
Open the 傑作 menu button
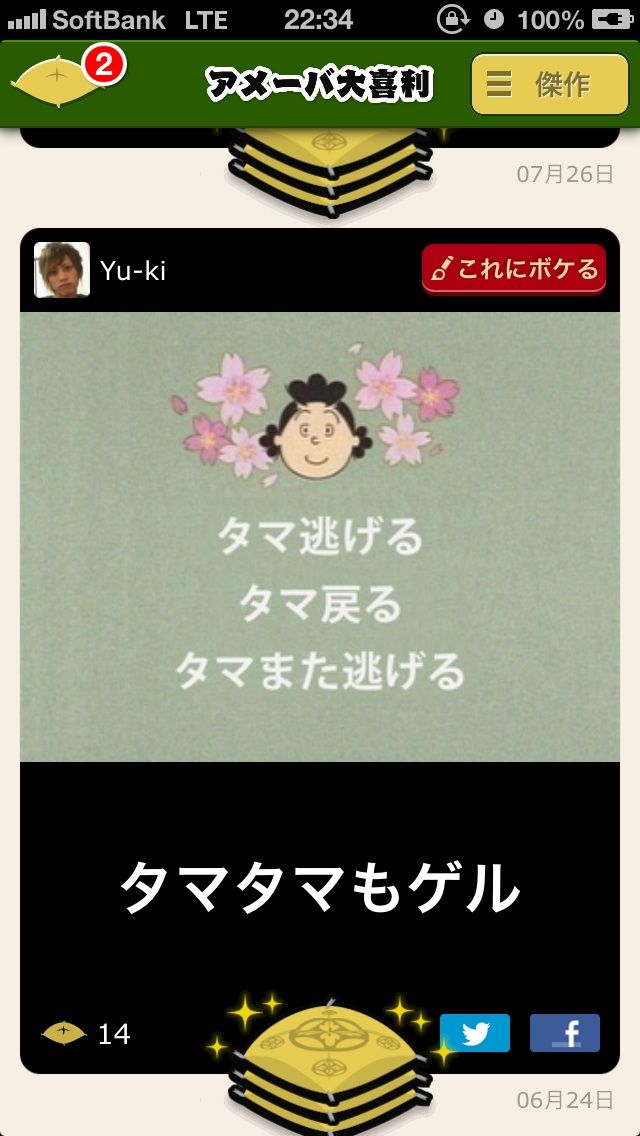coord(550,84)
